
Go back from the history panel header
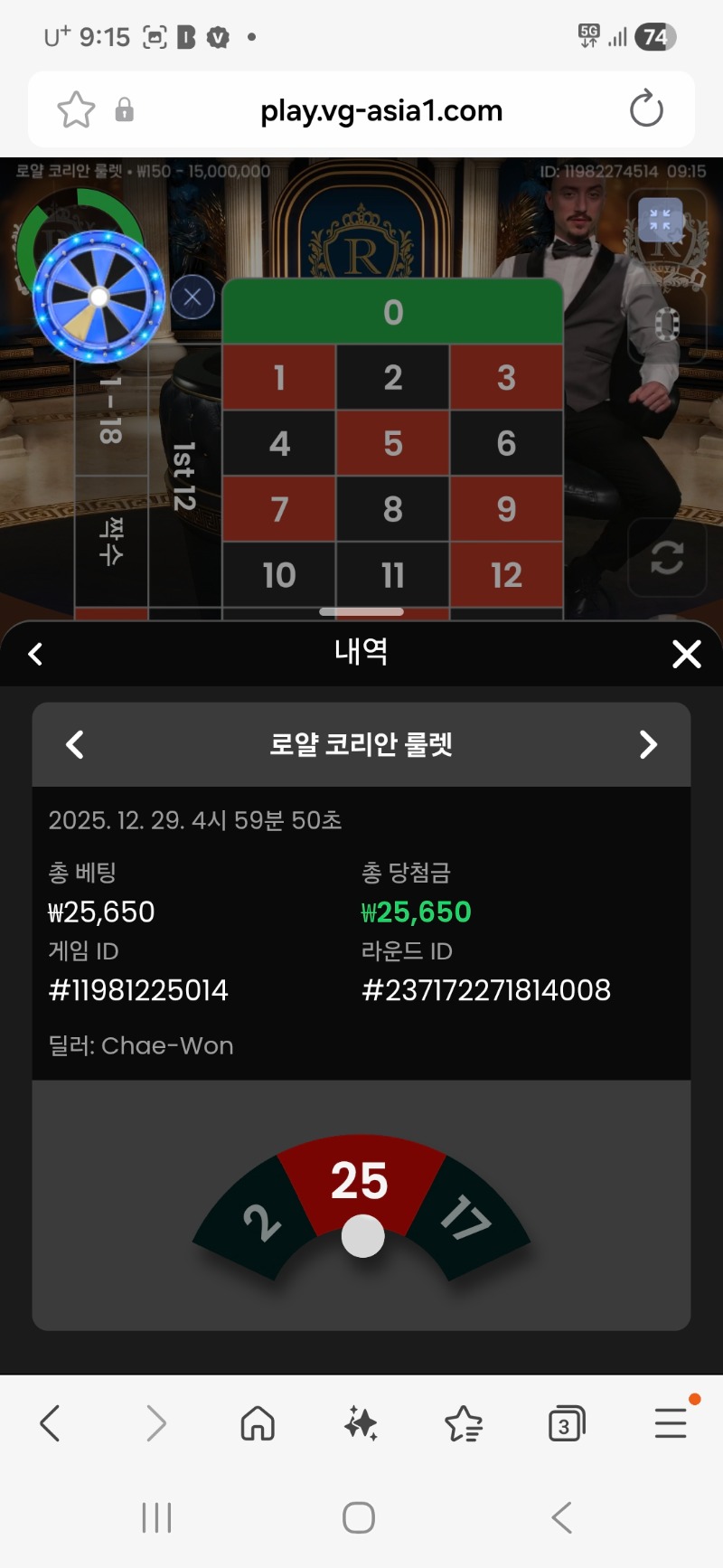(x=35, y=654)
